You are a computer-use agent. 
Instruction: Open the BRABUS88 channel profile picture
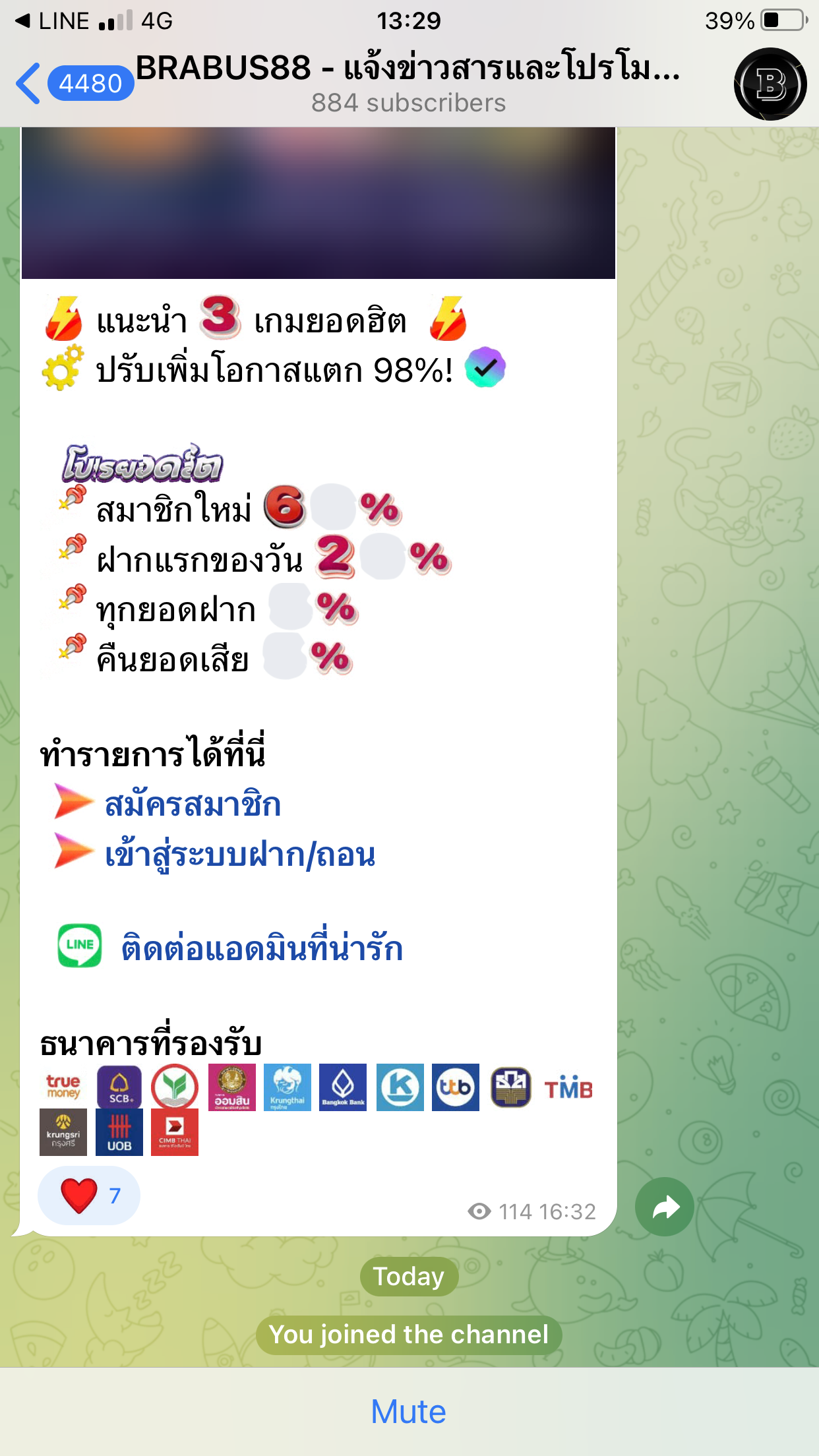pyautogui.click(x=770, y=84)
